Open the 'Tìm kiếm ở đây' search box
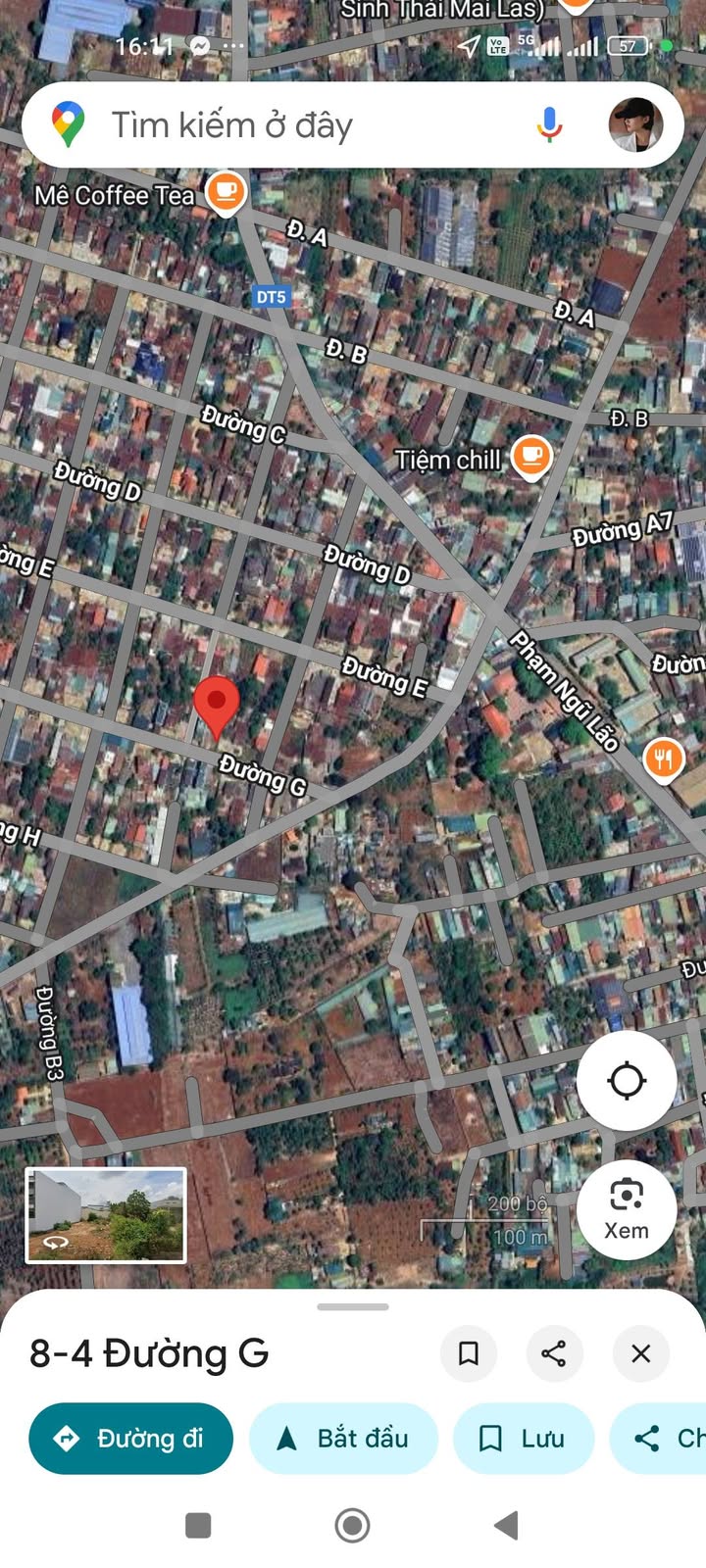Viewport: 706px width, 1568px height. [294, 125]
